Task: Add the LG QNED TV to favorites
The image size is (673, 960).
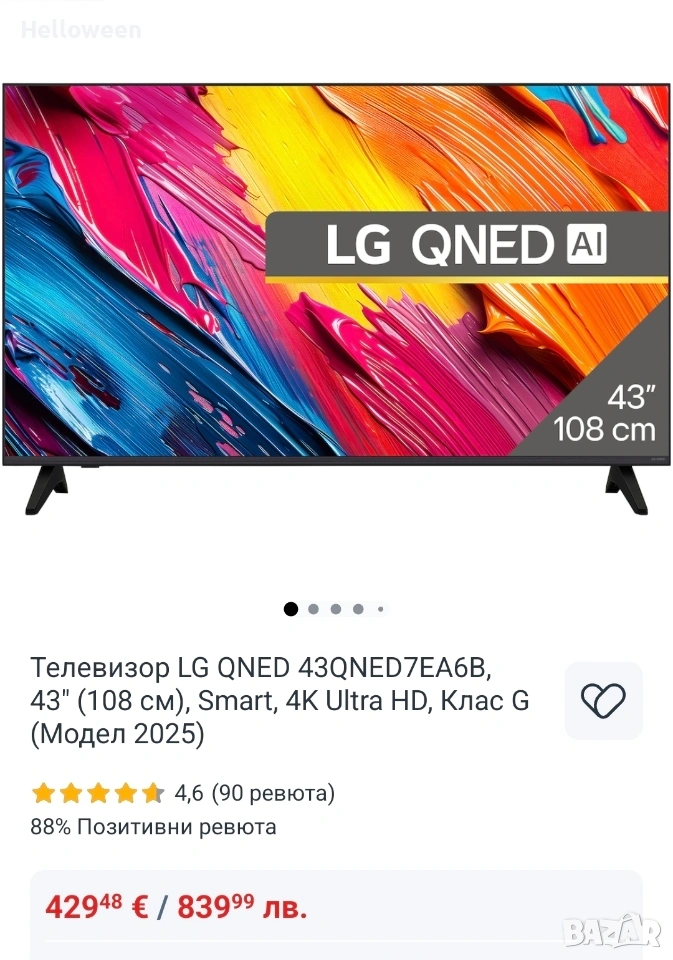Action: point(603,701)
